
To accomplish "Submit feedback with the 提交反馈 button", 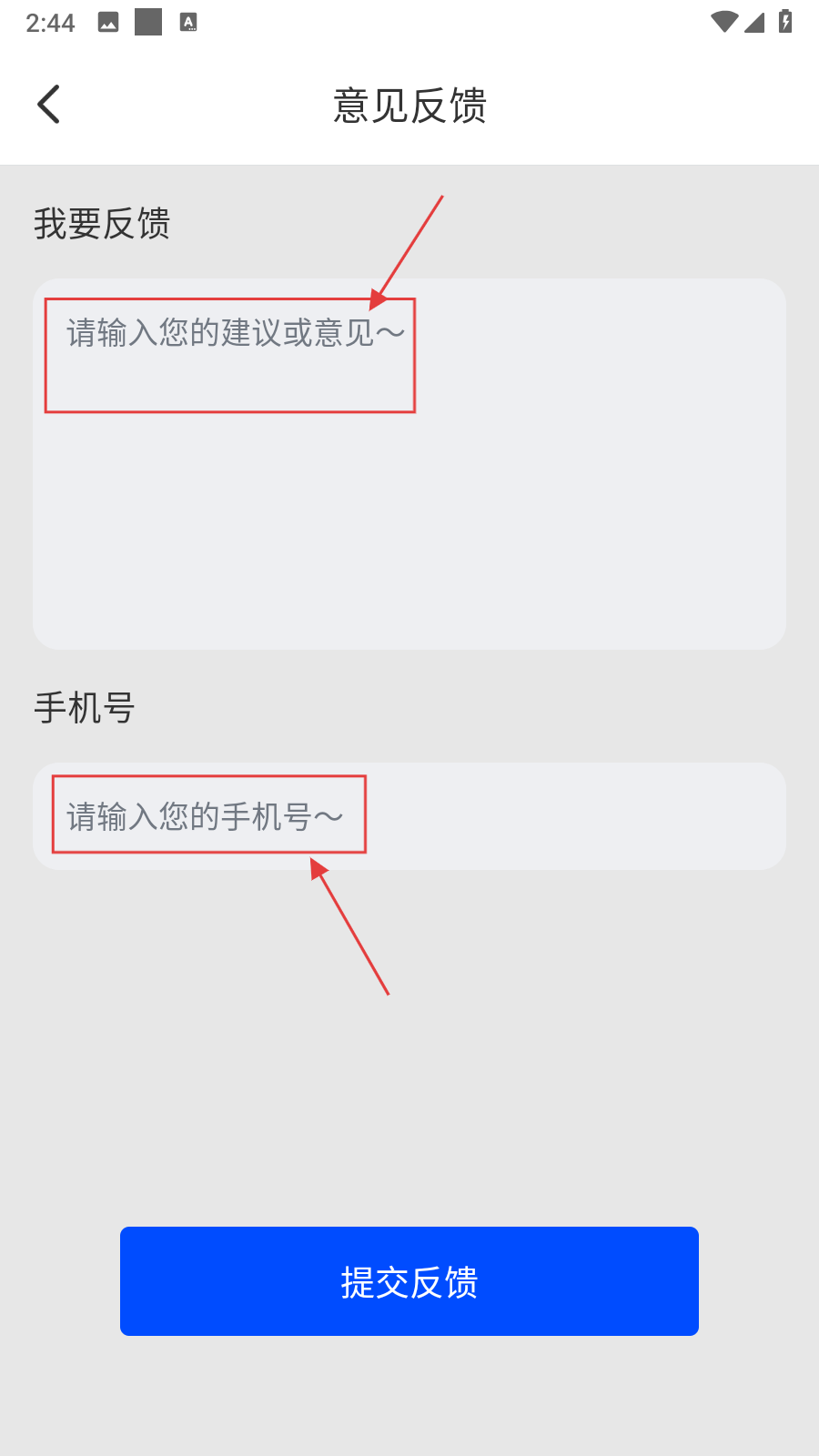I will (x=409, y=1281).
